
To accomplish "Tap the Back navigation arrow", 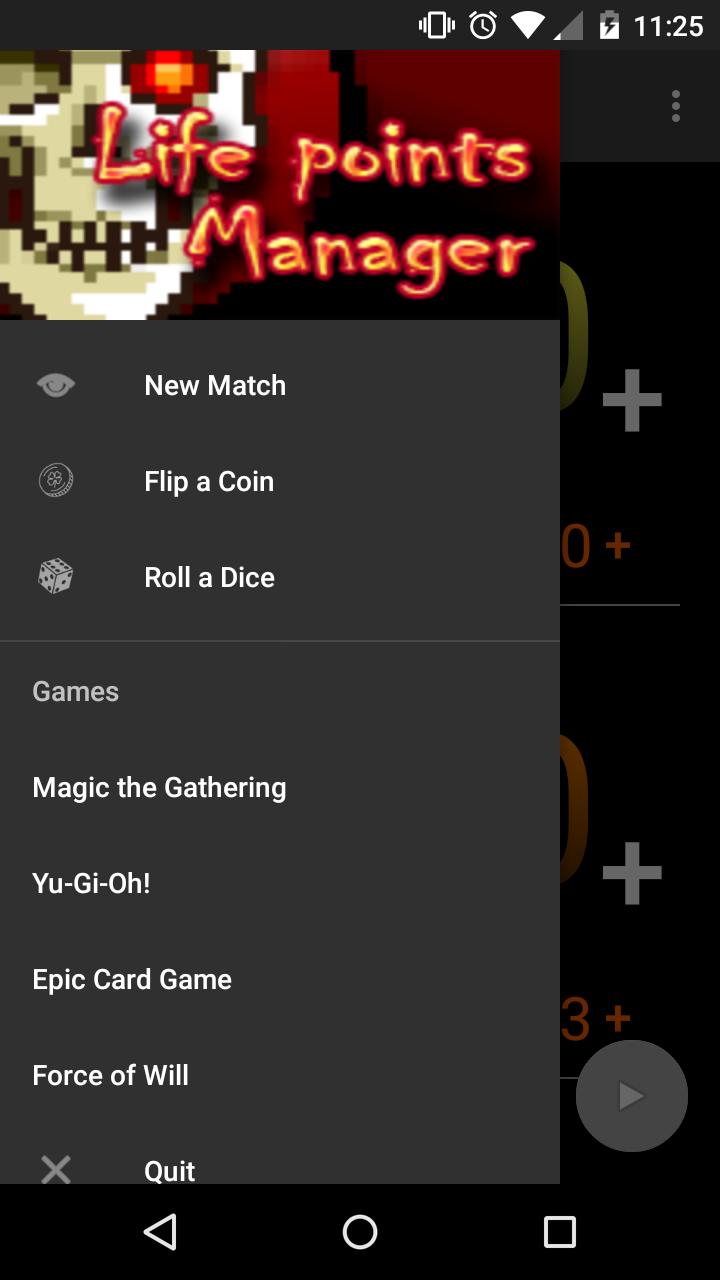I will pyautogui.click(x=160, y=1232).
